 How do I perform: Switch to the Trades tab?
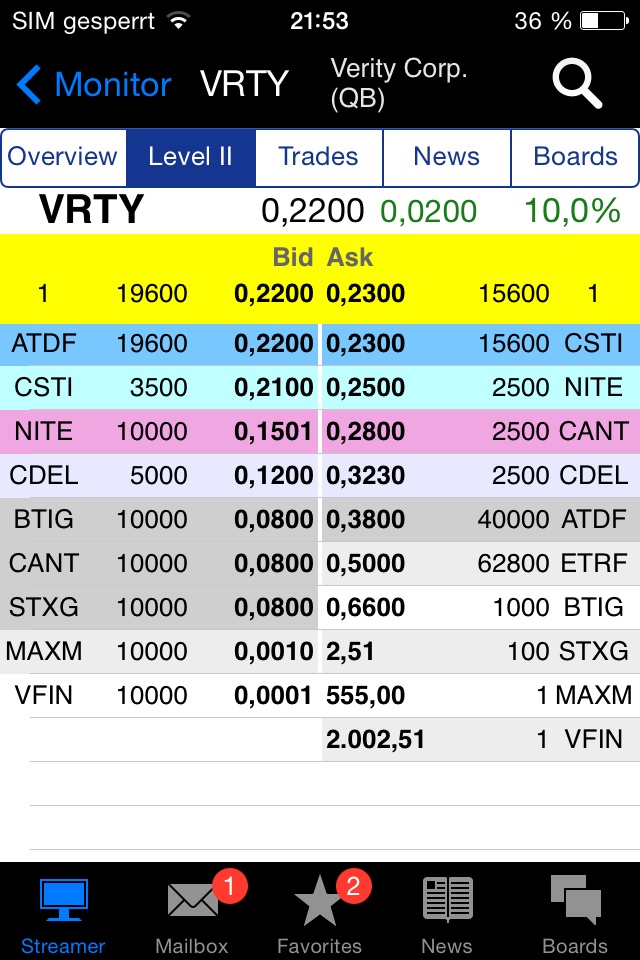pyautogui.click(x=318, y=157)
